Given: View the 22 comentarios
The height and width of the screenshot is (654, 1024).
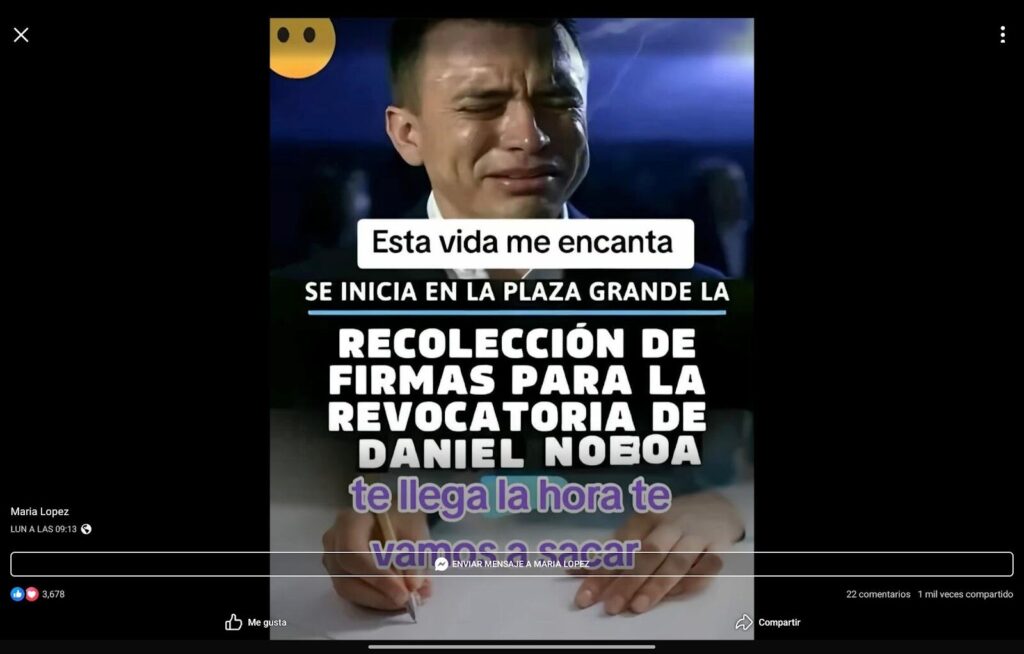Looking at the screenshot, I should click(x=877, y=594).
